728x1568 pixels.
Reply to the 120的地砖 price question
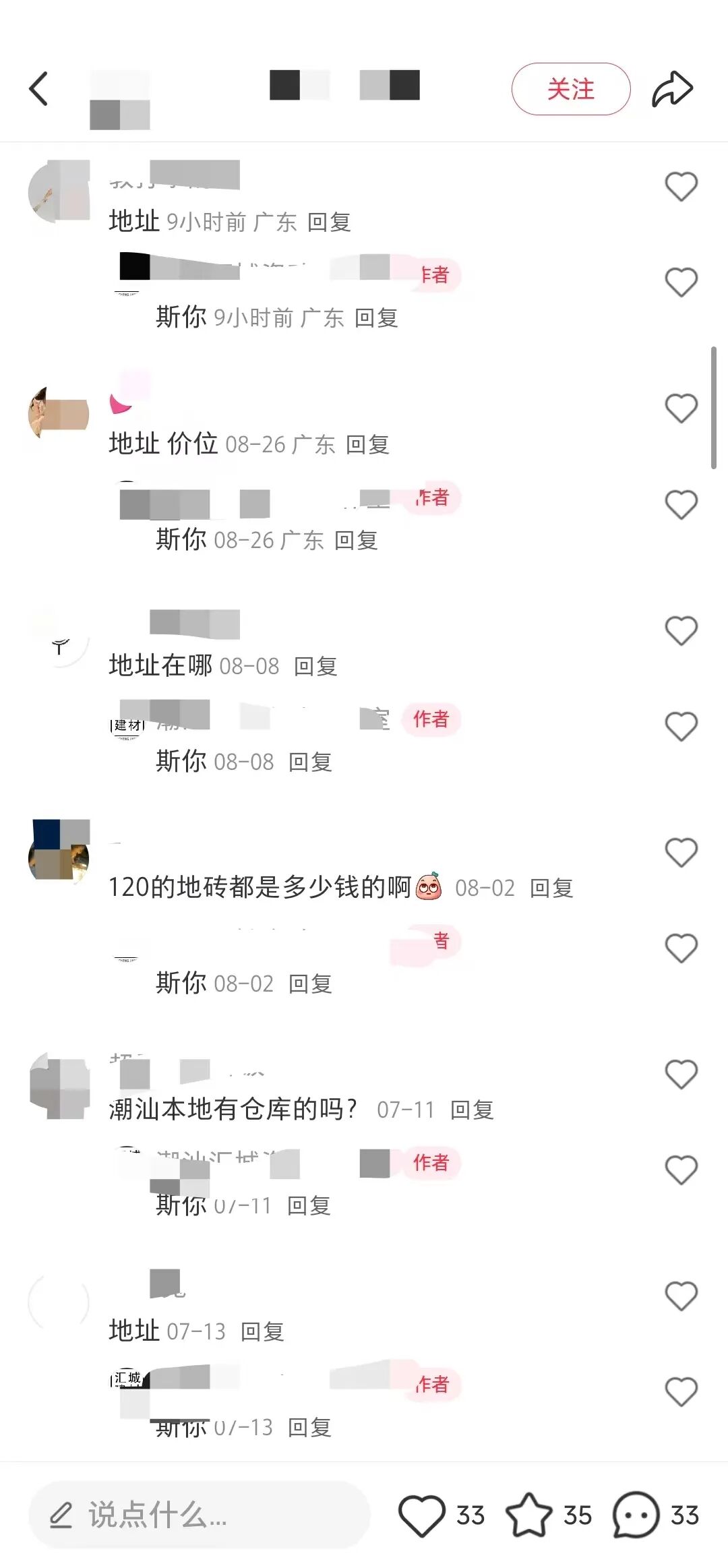(x=551, y=888)
